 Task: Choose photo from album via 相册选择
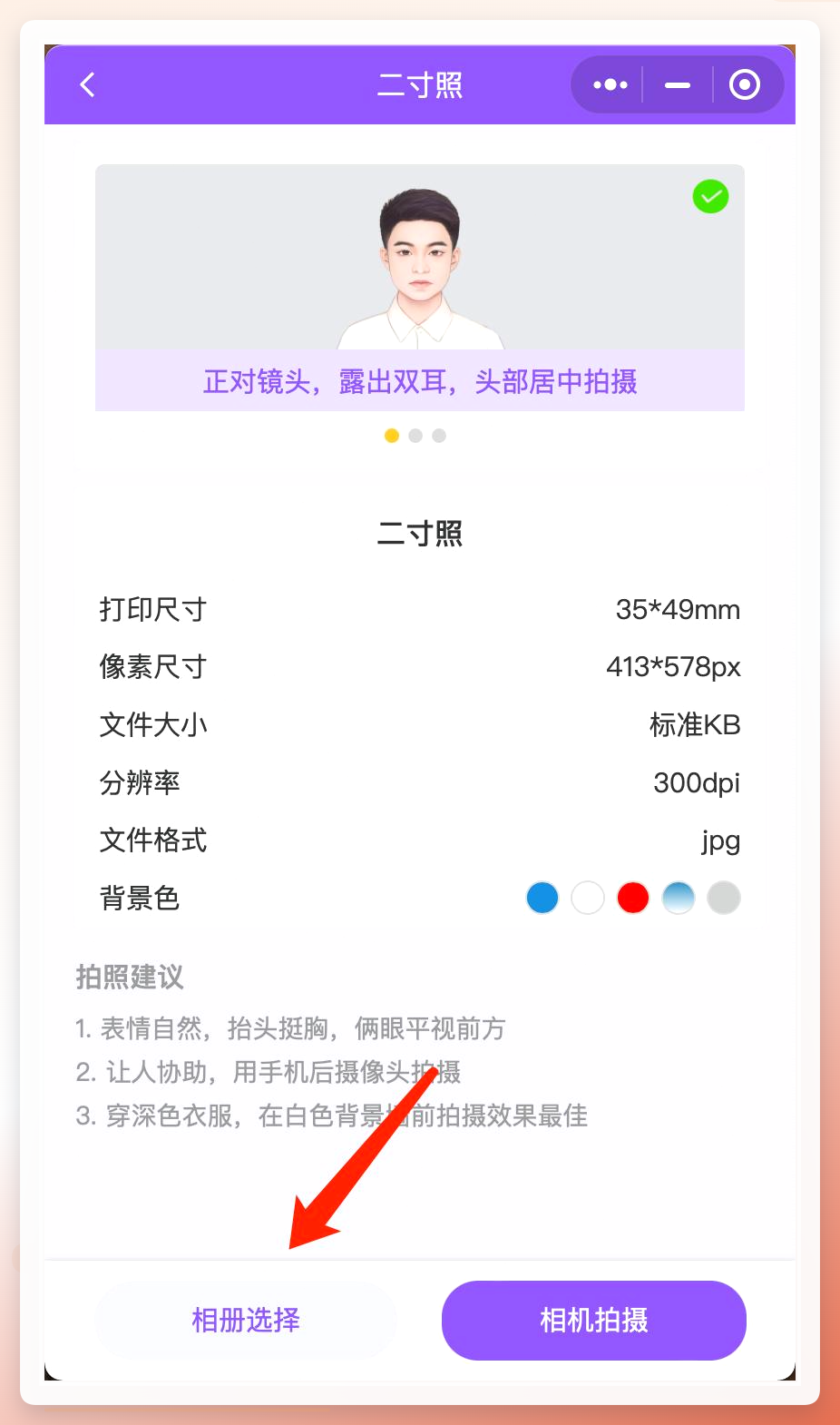tap(246, 1320)
